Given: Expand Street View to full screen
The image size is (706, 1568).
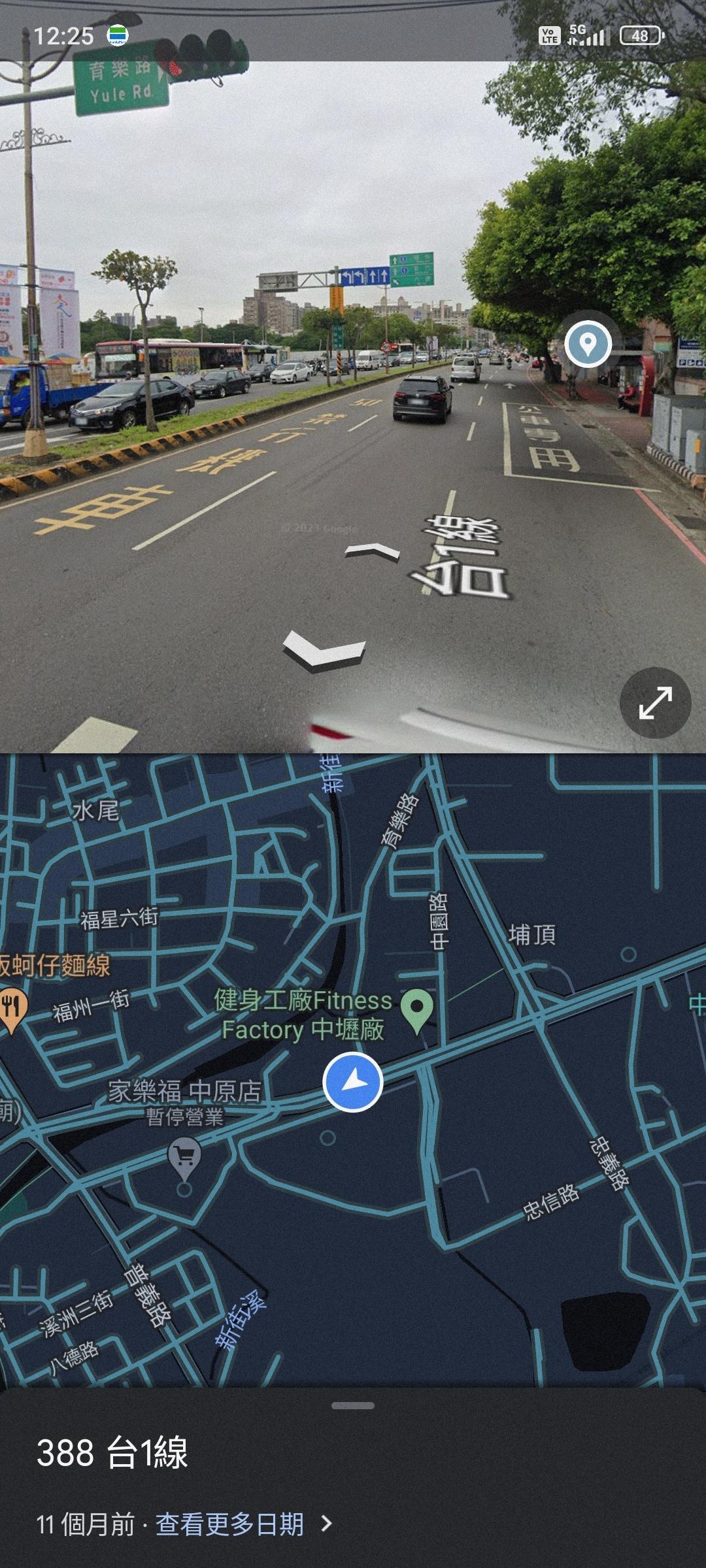Looking at the screenshot, I should pos(655,703).
